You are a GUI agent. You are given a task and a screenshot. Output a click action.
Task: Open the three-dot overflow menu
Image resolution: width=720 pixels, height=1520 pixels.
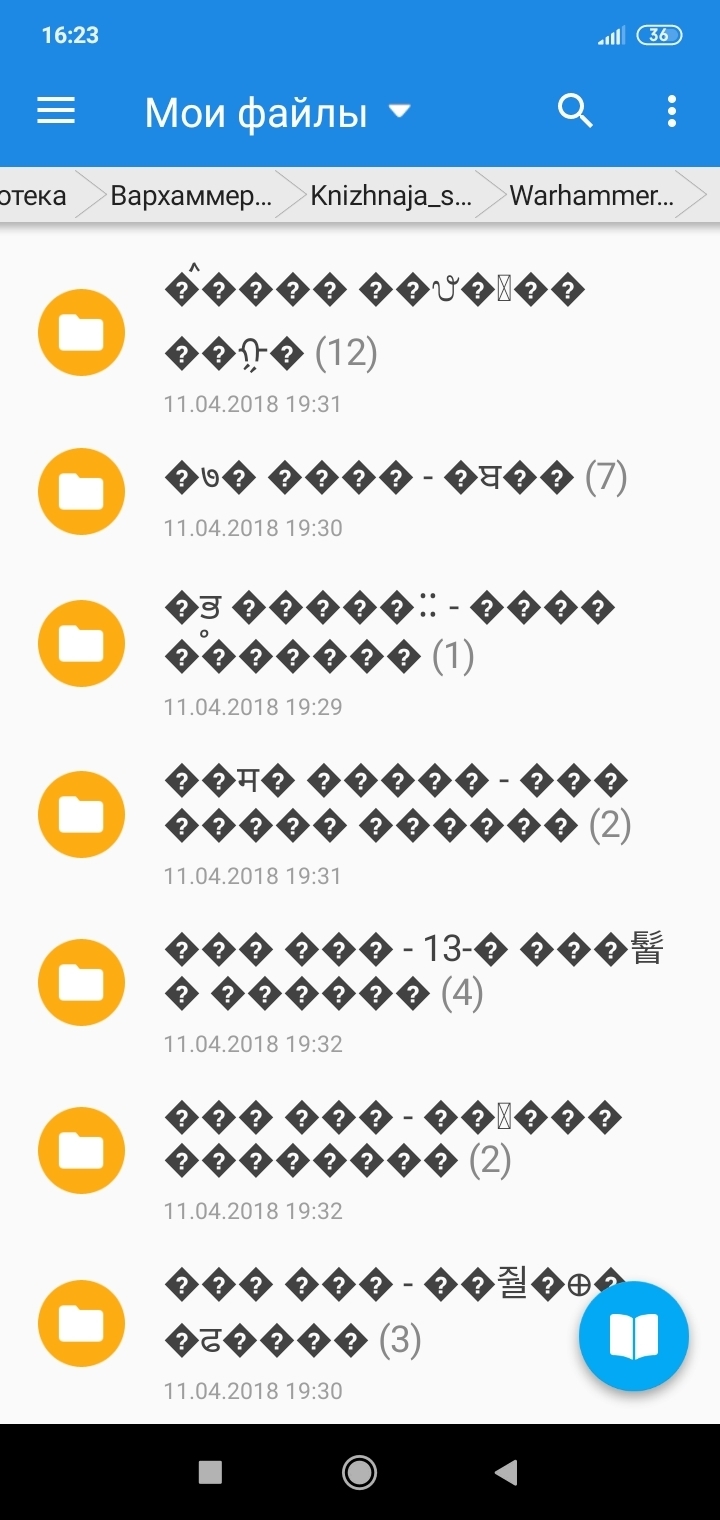click(x=672, y=111)
